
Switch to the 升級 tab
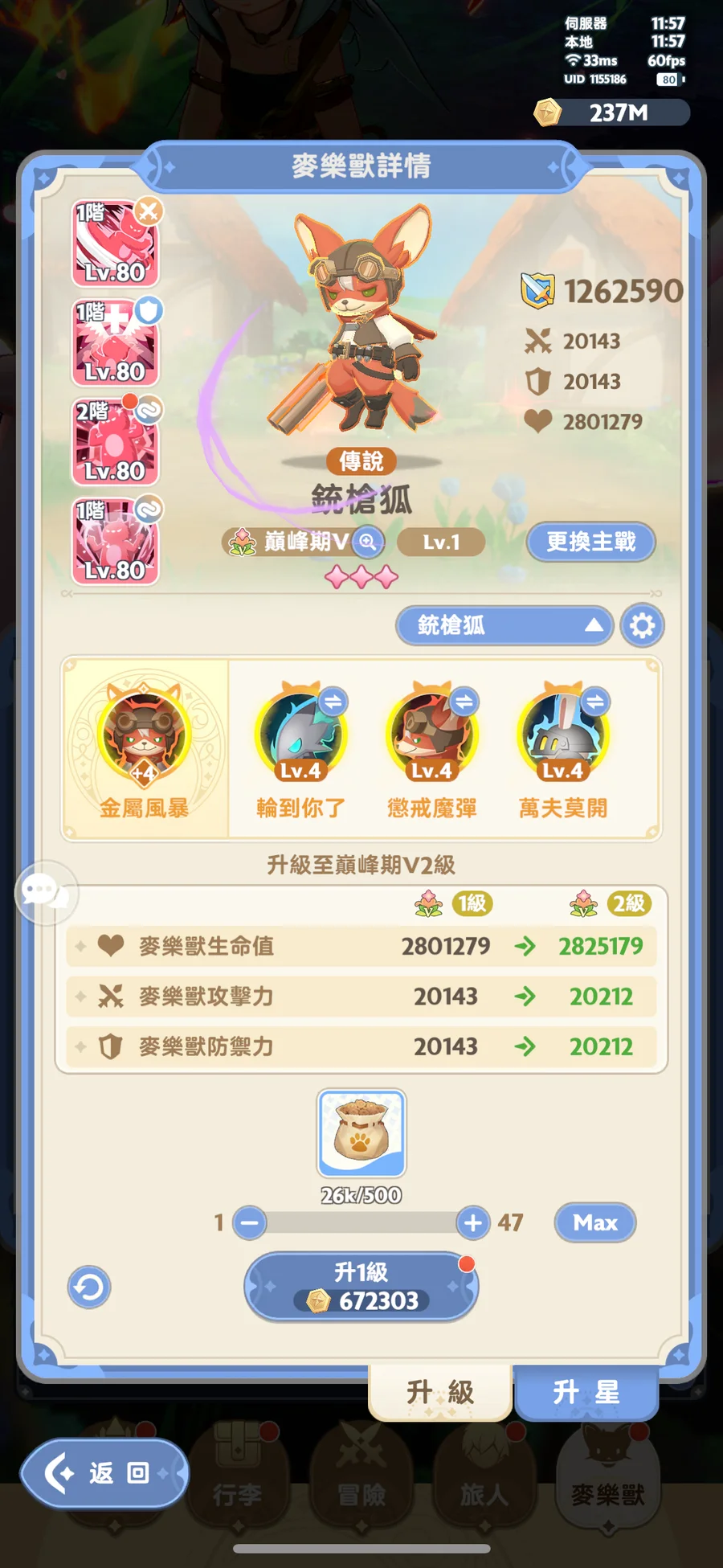pos(440,1392)
